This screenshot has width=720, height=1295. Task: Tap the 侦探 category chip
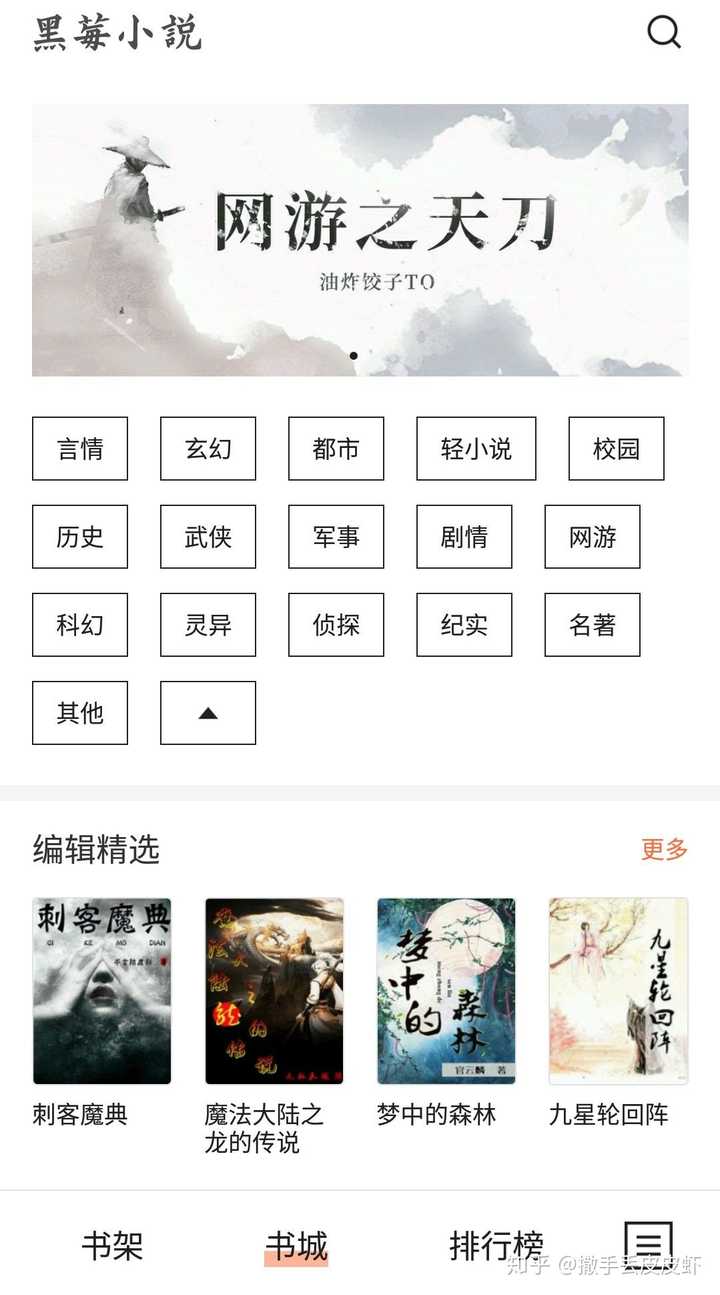336,625
